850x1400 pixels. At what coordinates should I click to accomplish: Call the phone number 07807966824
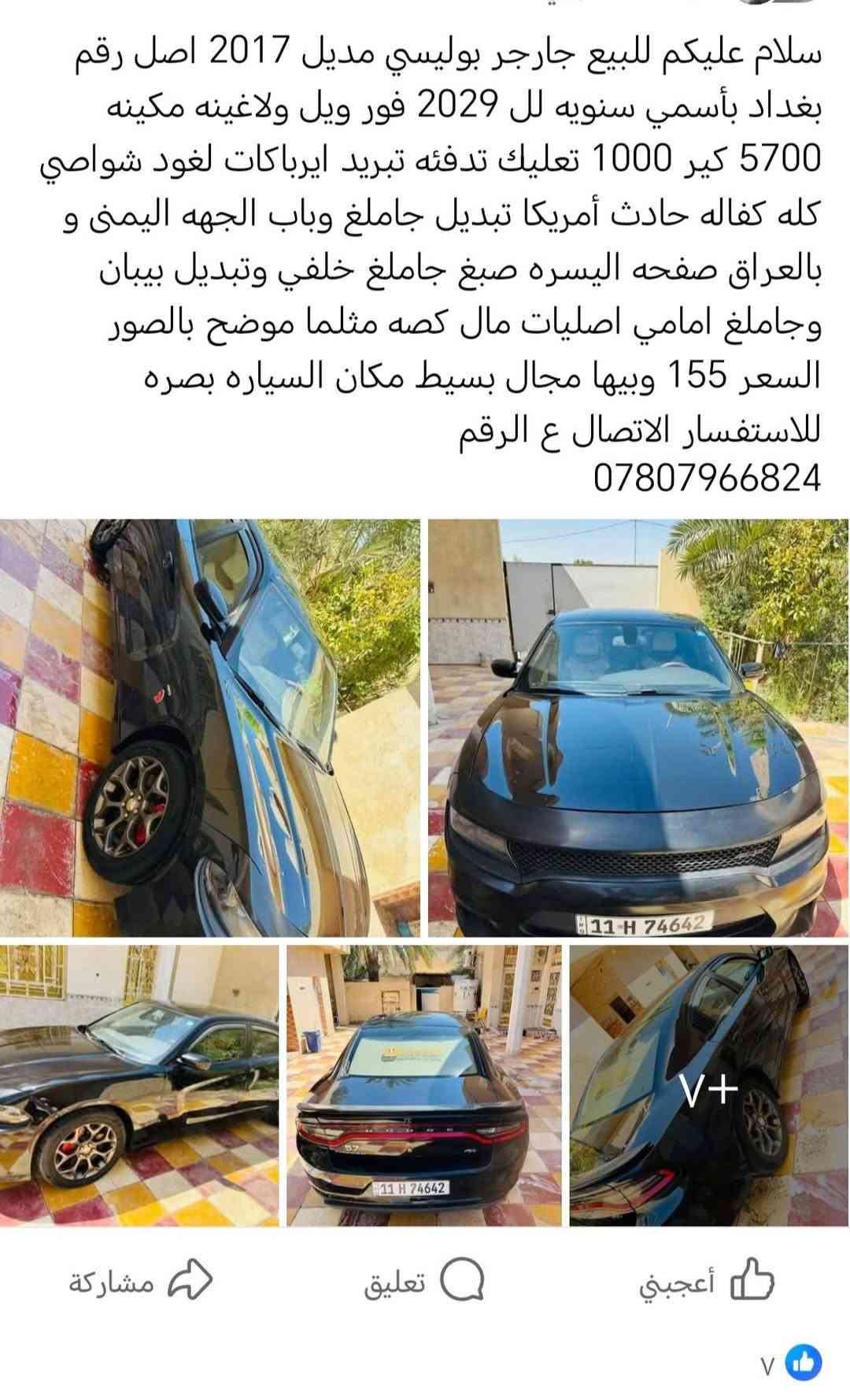707,478
